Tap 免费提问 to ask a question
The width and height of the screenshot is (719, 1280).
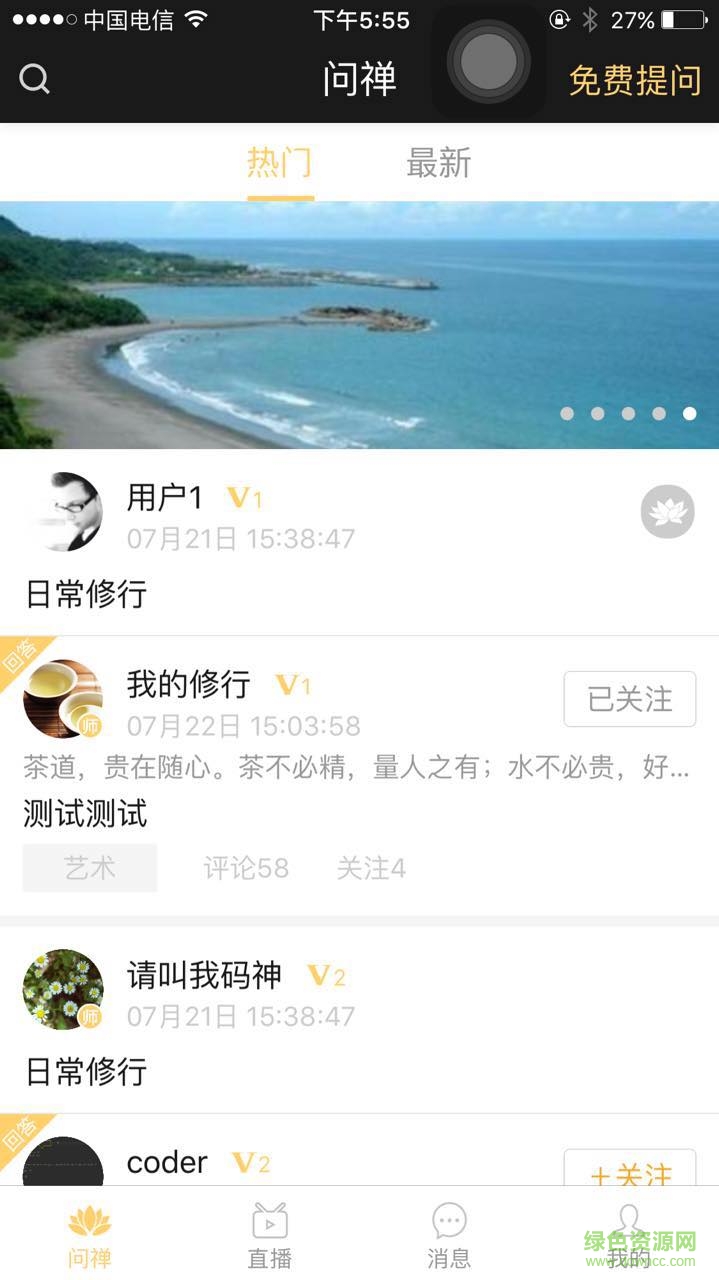coord(635,80)
